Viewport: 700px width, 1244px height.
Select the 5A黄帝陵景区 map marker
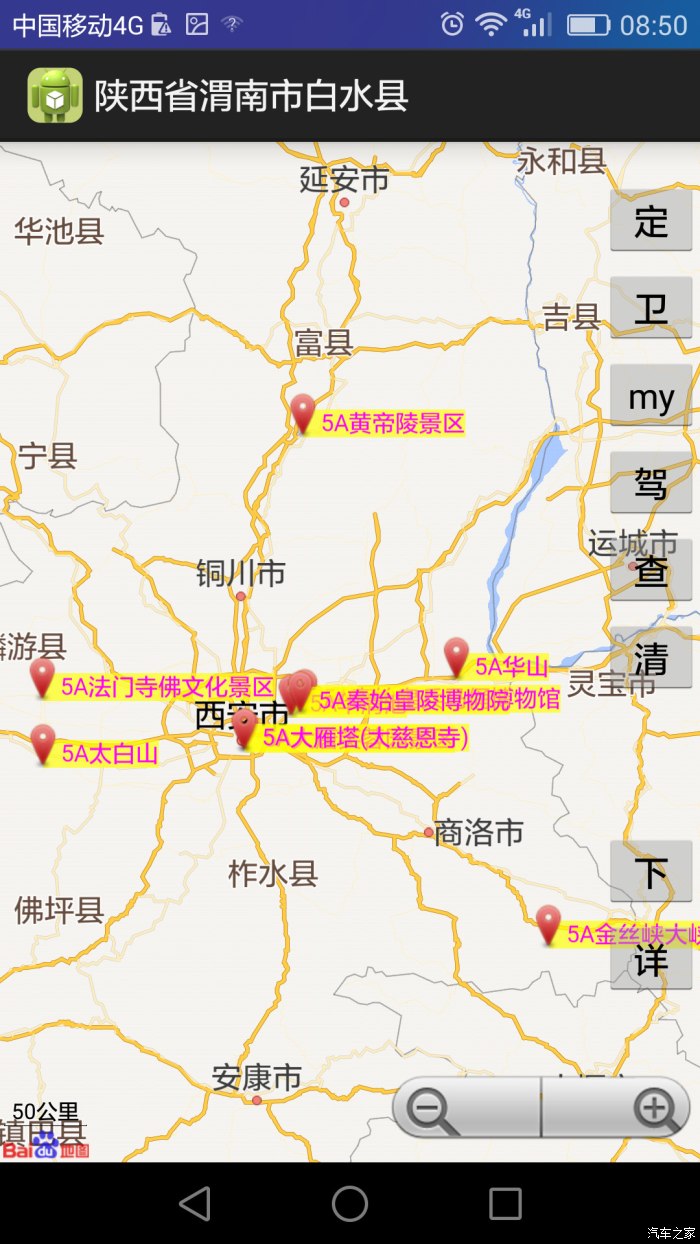(302, 412)
